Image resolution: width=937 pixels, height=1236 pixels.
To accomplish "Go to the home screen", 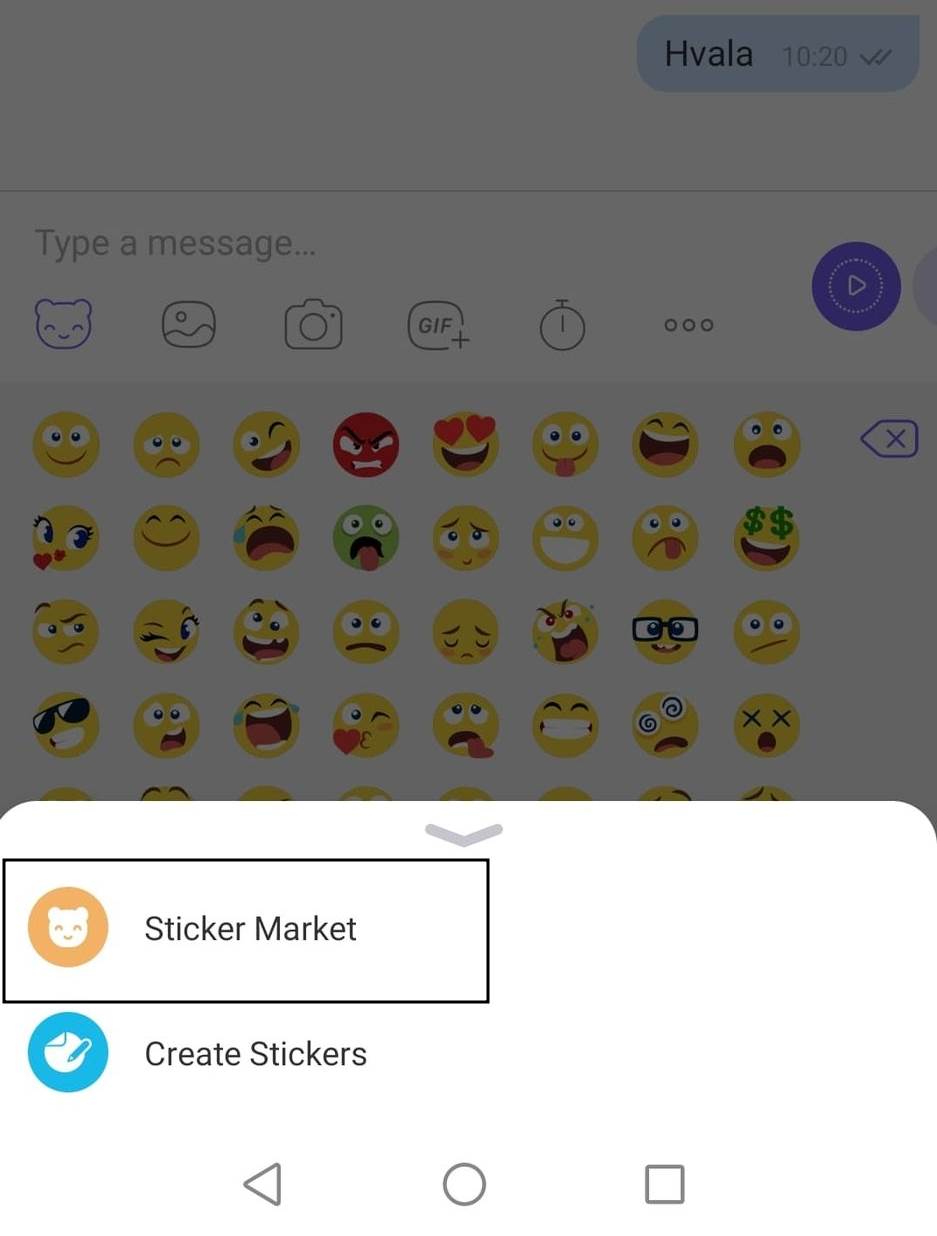I will click(464, 1185).
